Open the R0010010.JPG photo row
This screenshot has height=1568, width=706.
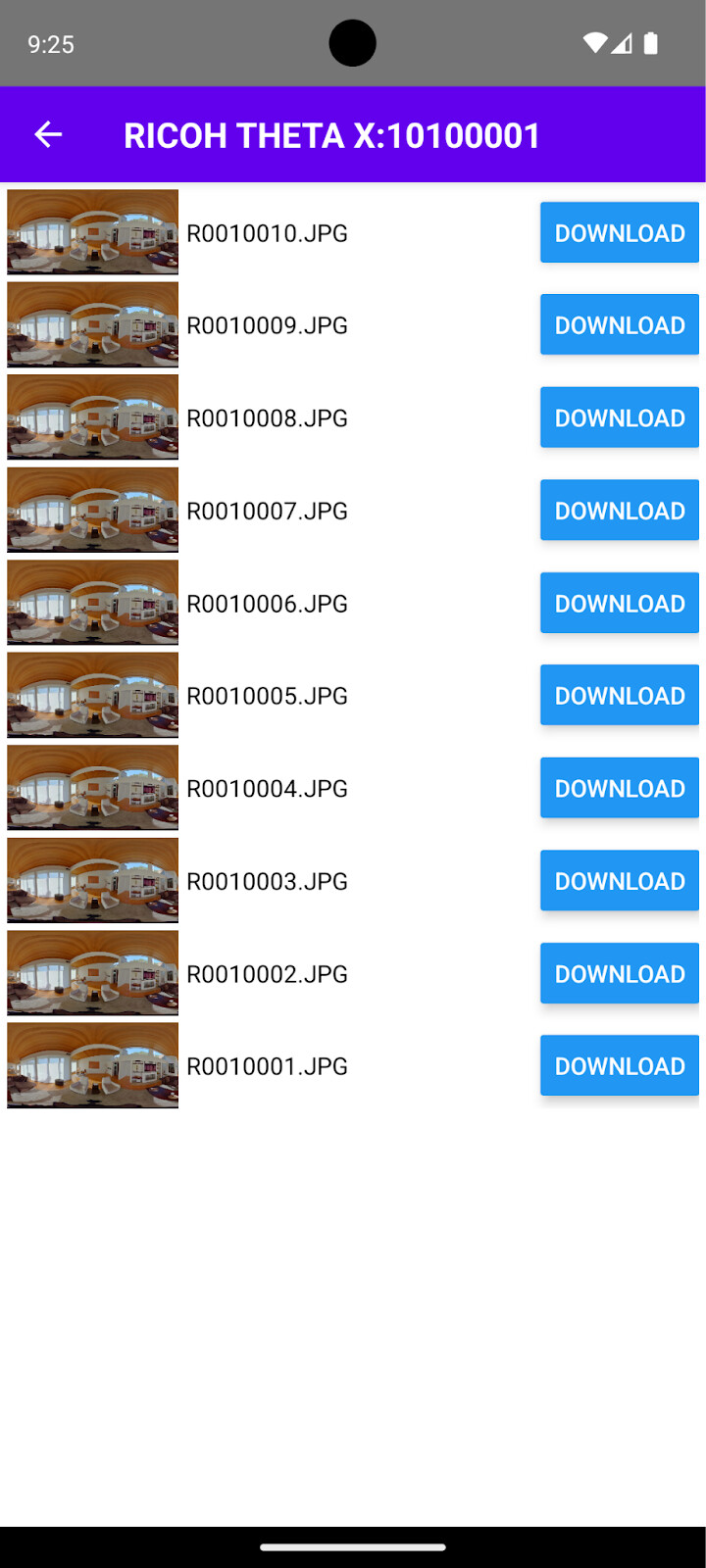tap(267, 233)
